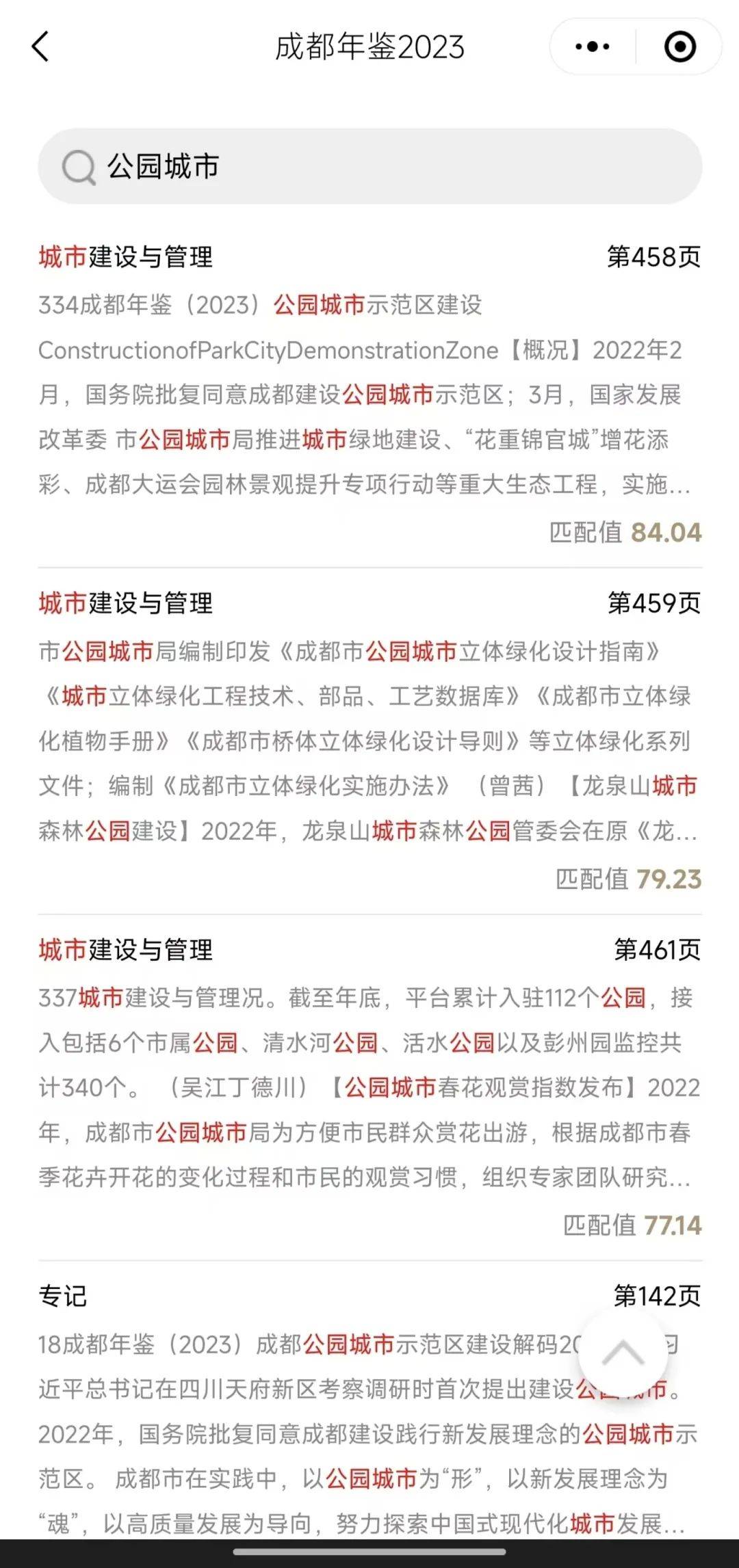Go back using the top-left arrow
This screenshot has width=739, height=1568.
click(x=41, y=47)
